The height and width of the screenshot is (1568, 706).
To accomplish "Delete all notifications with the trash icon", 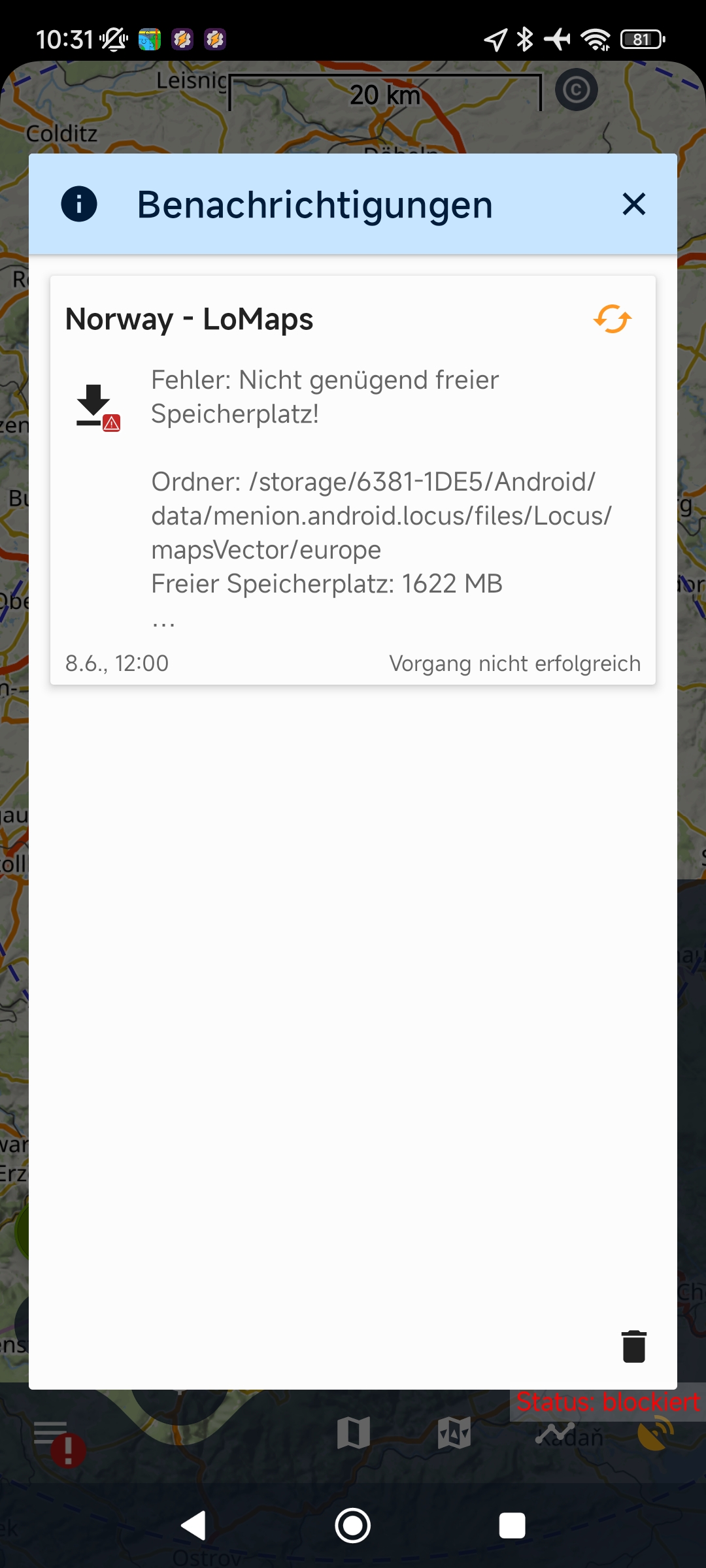I will tap(633, 1347).
